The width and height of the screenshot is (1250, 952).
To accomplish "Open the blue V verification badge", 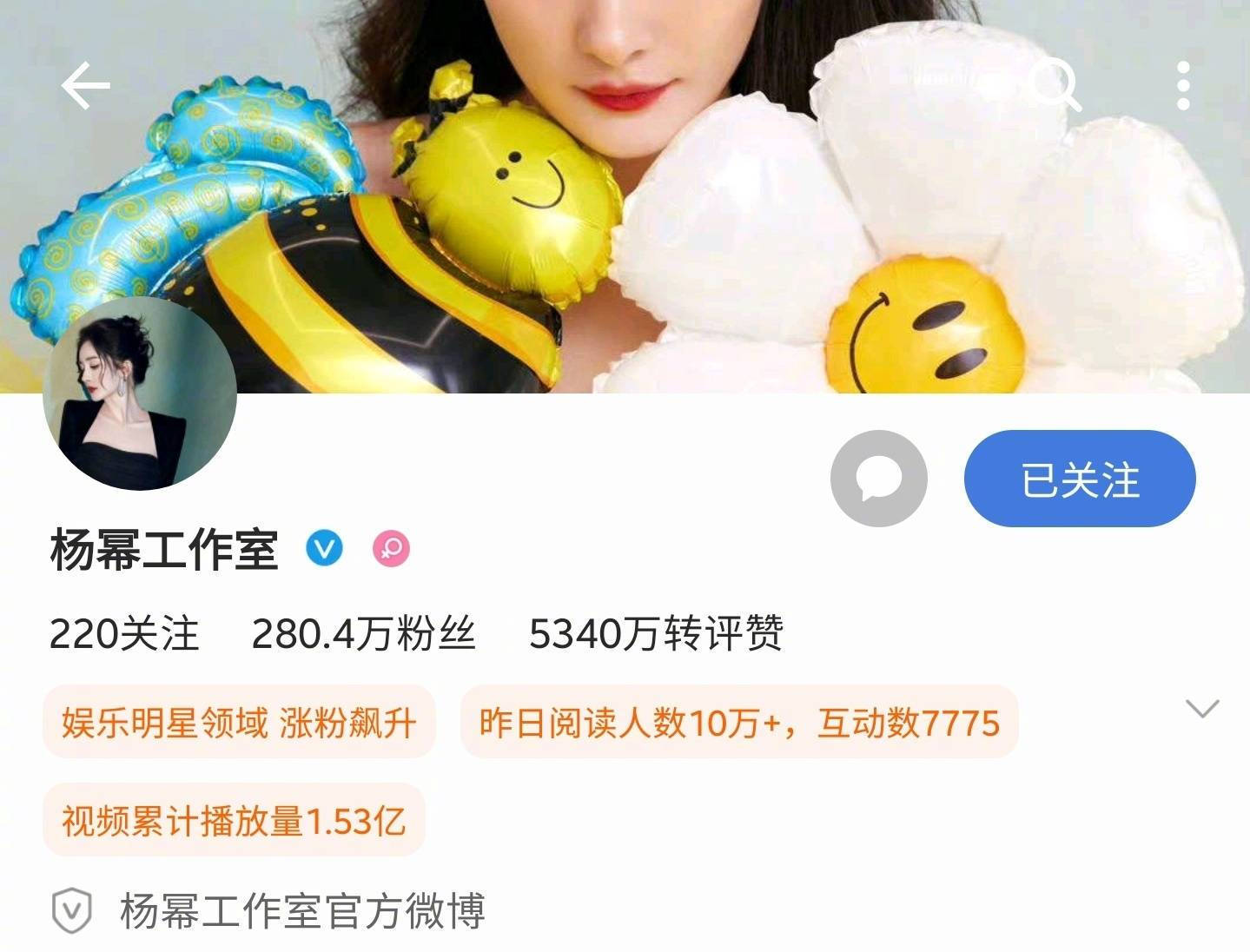I will [324, 549].
